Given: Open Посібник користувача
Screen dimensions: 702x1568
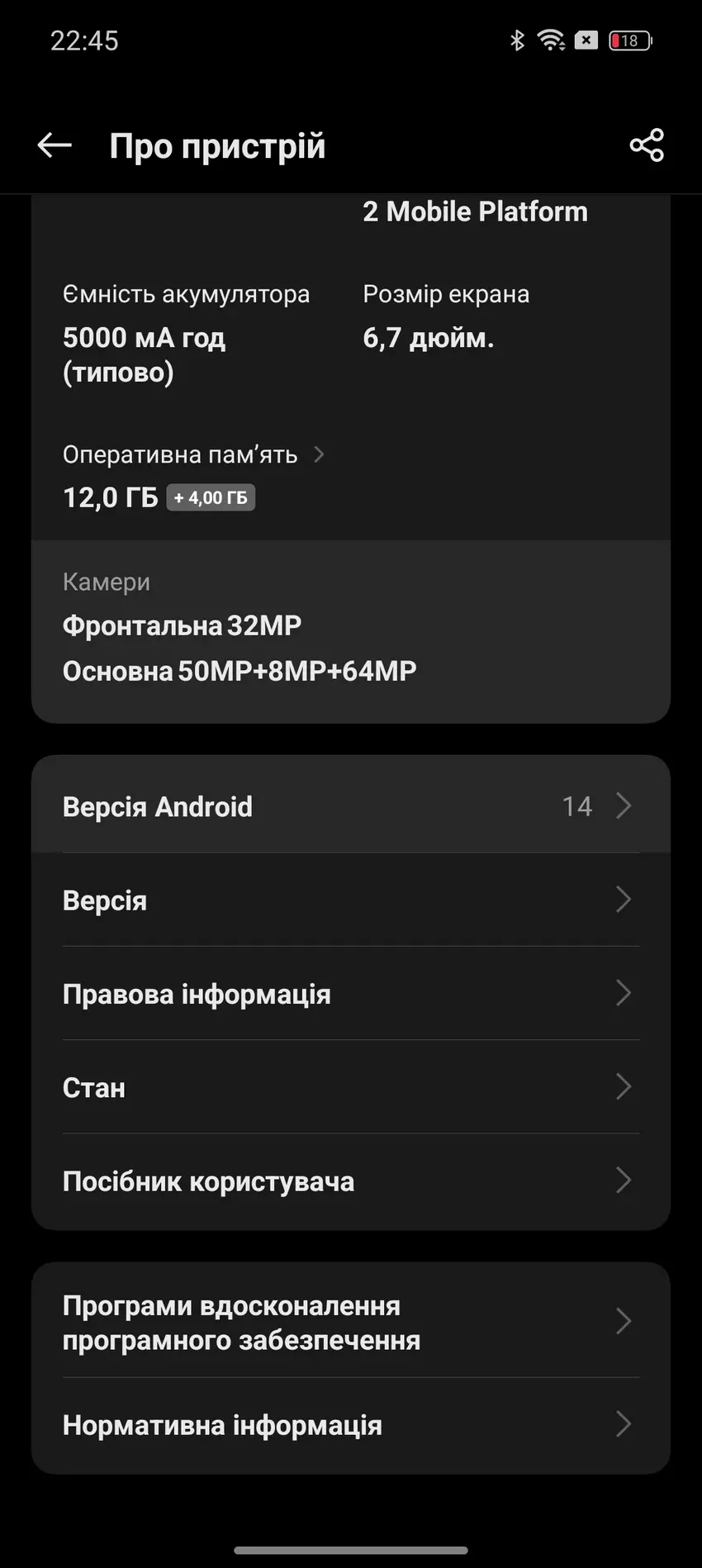Looking at the screenshot, I should tap(350, 1181).
